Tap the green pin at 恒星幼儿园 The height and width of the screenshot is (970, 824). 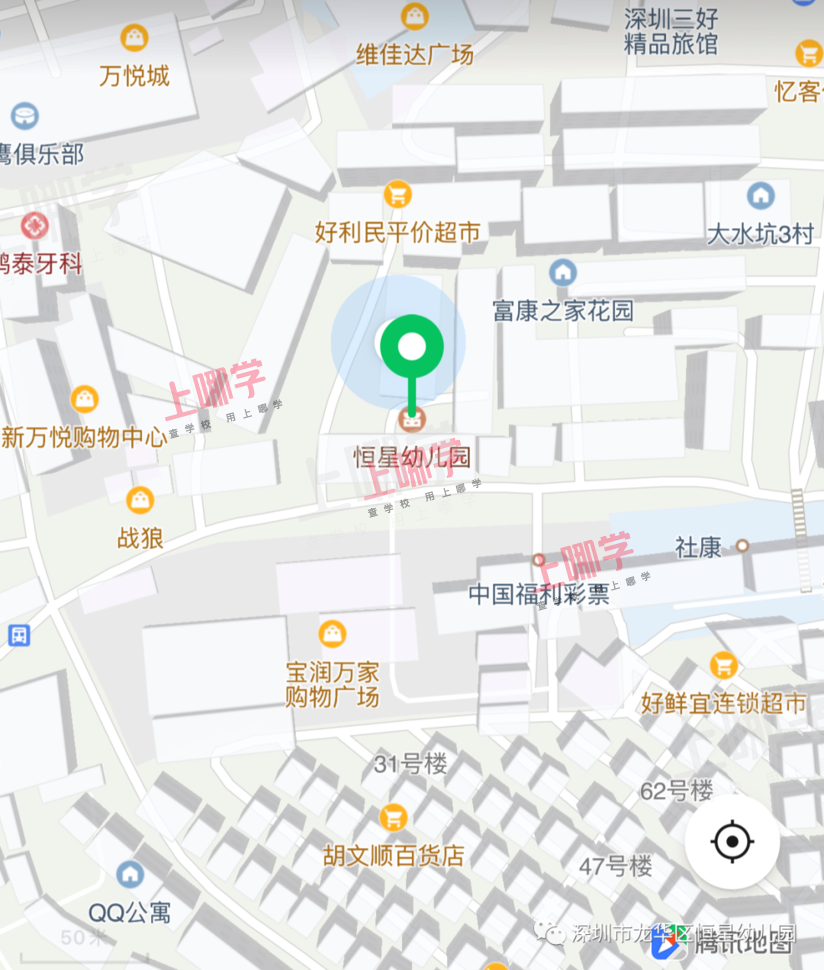point(412,348)
